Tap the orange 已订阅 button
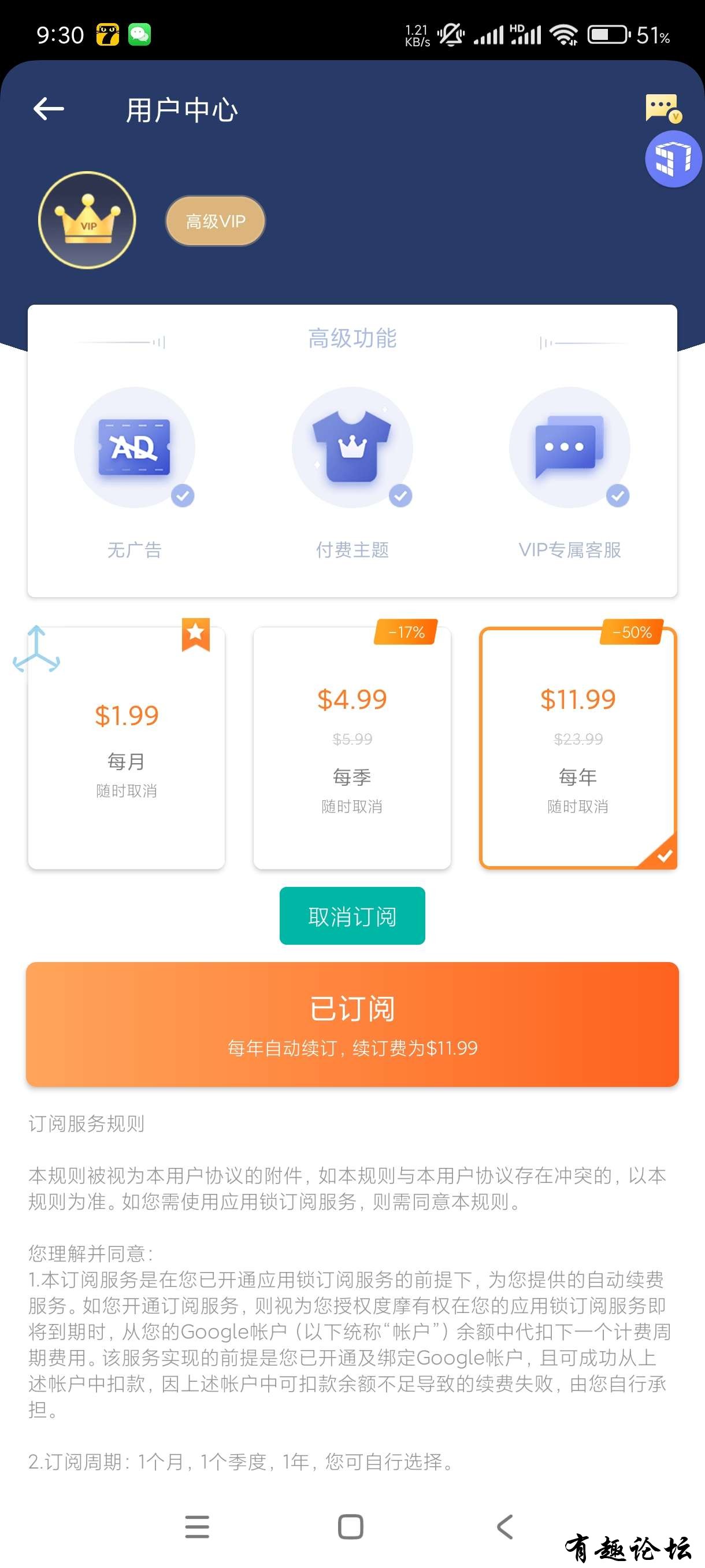Image resolution: width=705 pixels, height=1568 pixels. 351,1024
